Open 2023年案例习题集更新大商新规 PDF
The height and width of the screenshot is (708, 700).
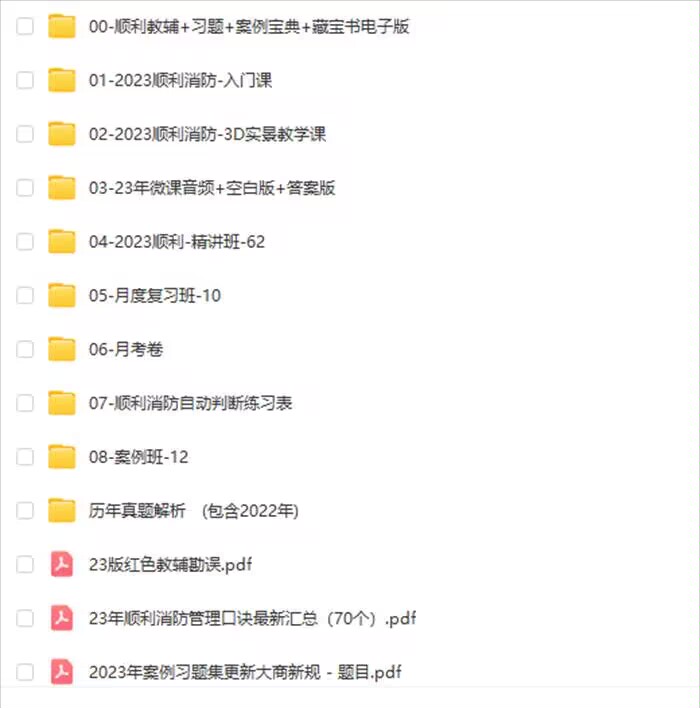245,672
